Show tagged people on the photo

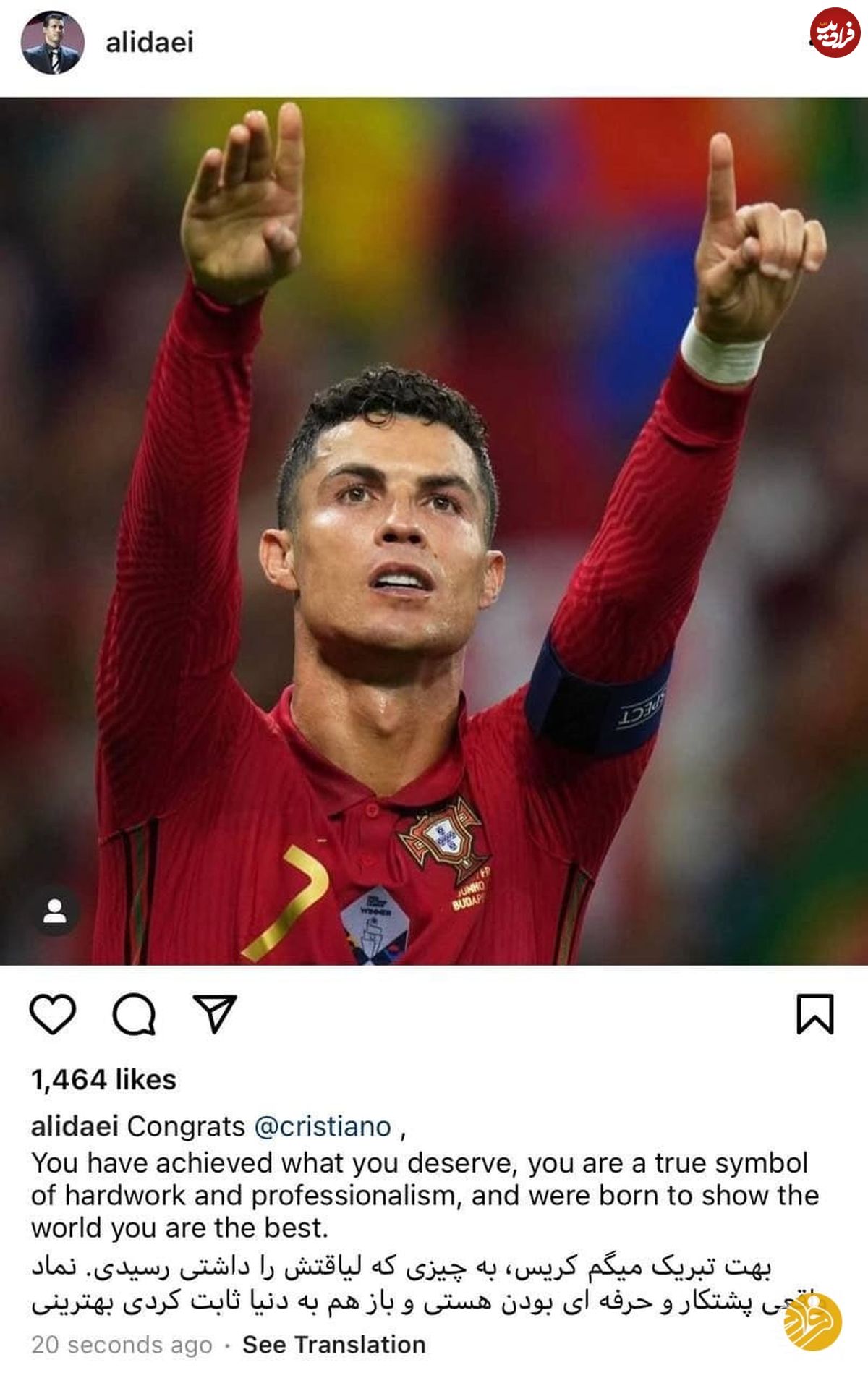55,911
